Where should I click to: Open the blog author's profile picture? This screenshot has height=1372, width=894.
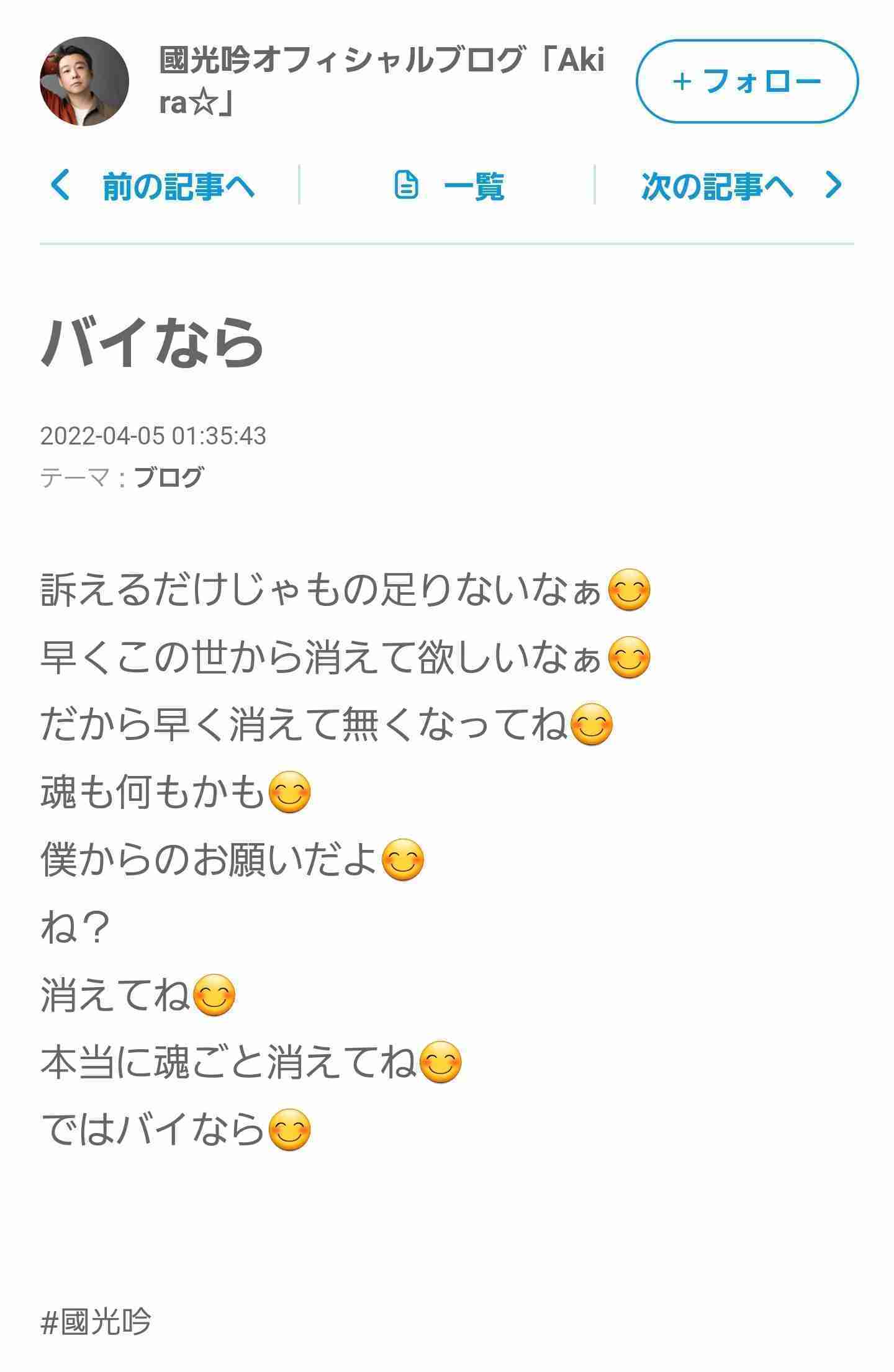click(84, 81)
